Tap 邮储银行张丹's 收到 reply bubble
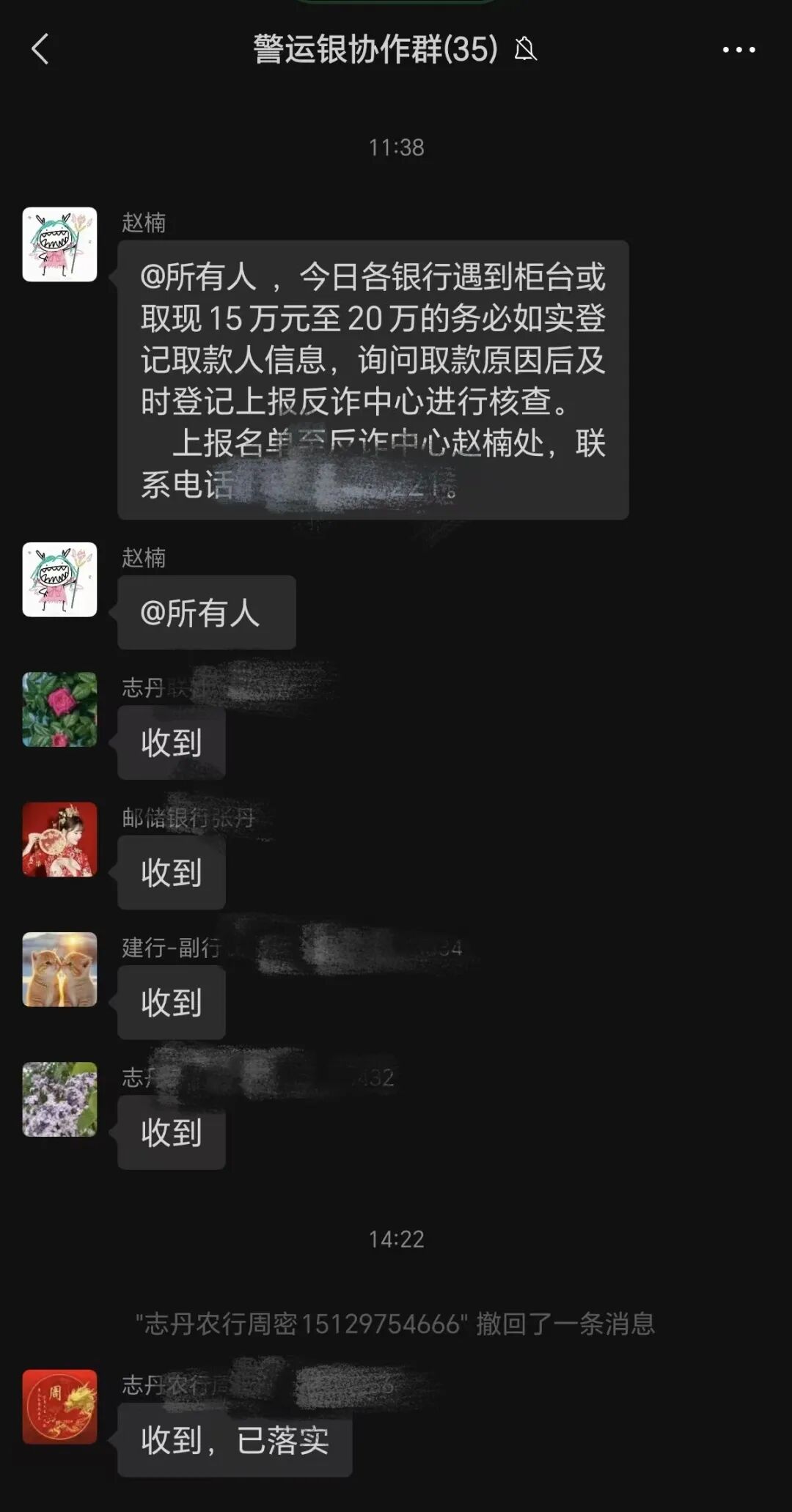Viewport: 792px width, 1512px height. pyautogui.click(x=171, y=872)
